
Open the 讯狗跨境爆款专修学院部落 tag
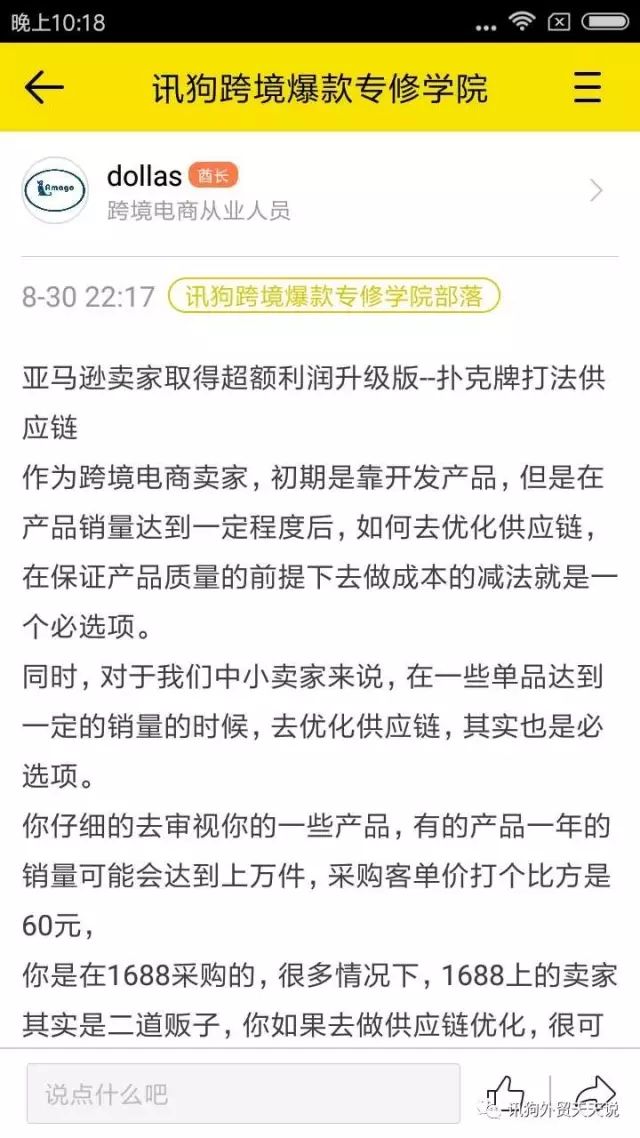334,296
